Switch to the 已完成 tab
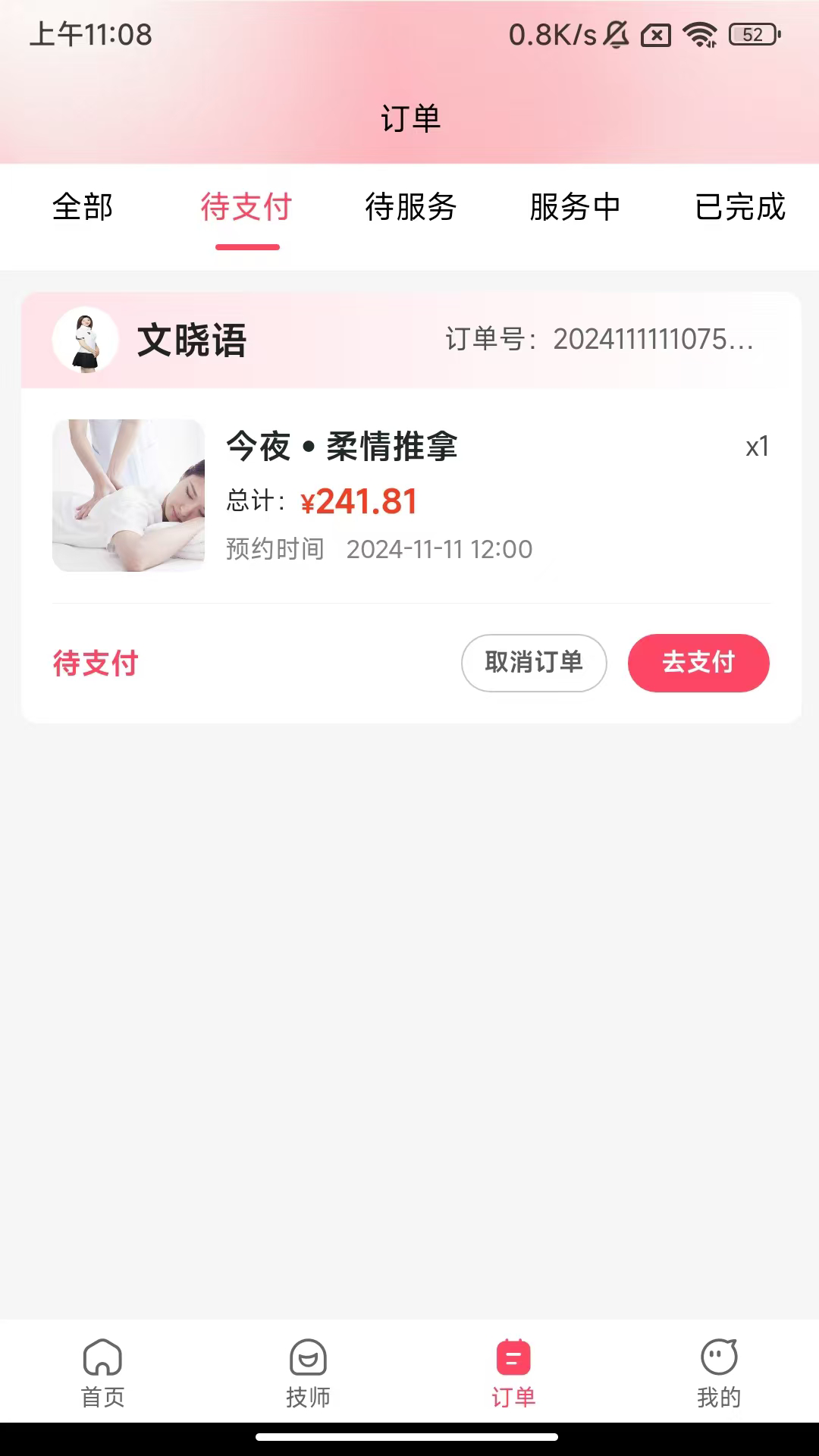Viewport: 819px width, 1456px height. click(739, 208)
